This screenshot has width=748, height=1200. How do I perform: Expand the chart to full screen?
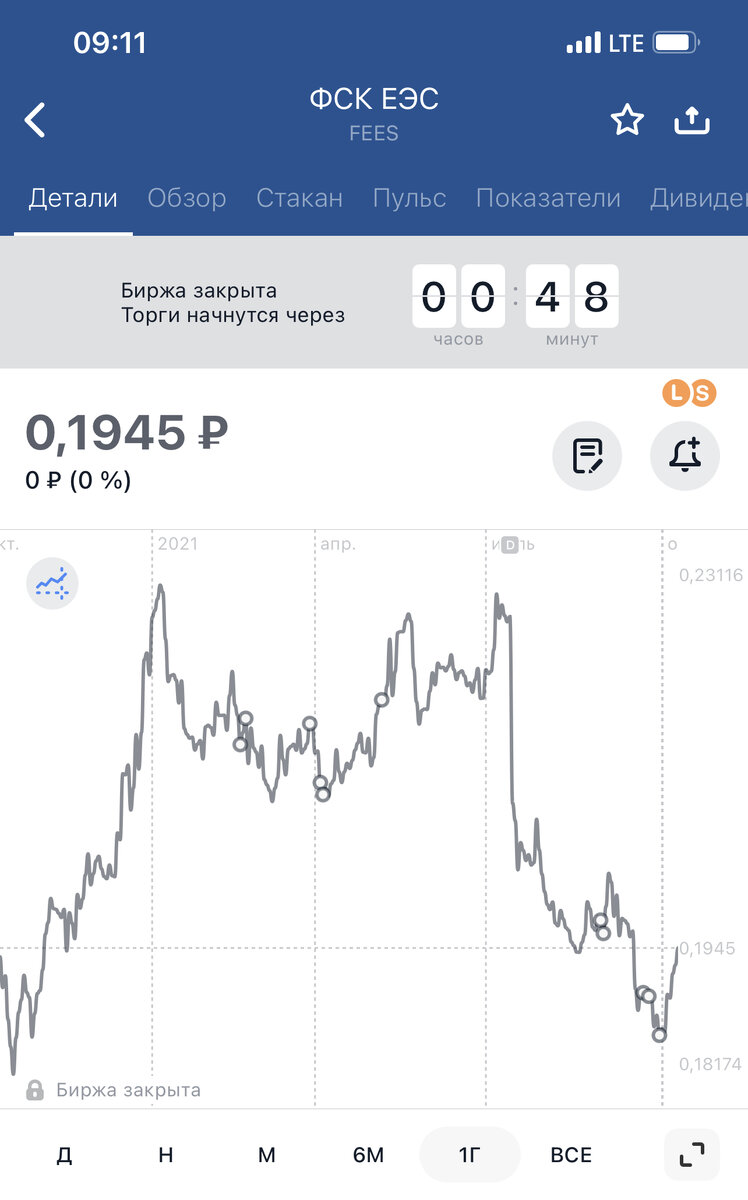coord(692,1155)
